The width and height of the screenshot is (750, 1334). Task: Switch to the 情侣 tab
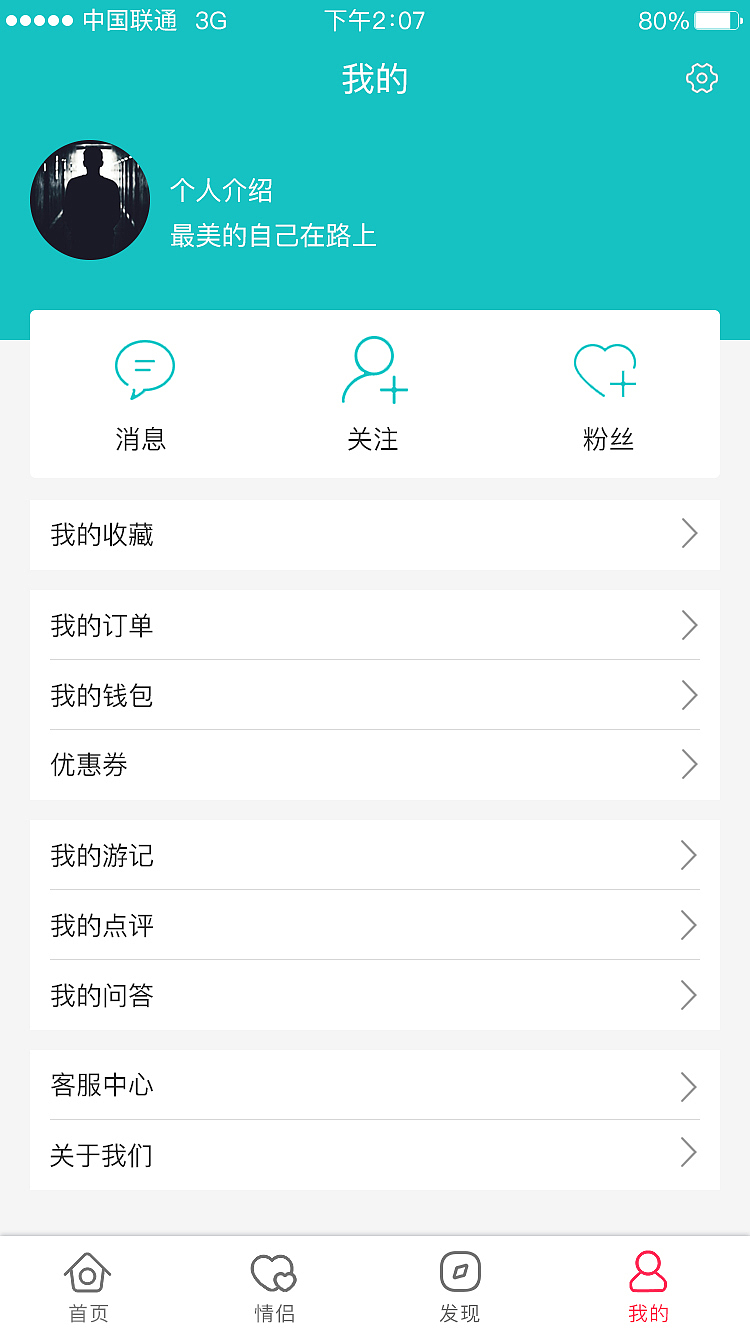[x=274, y=1285]
